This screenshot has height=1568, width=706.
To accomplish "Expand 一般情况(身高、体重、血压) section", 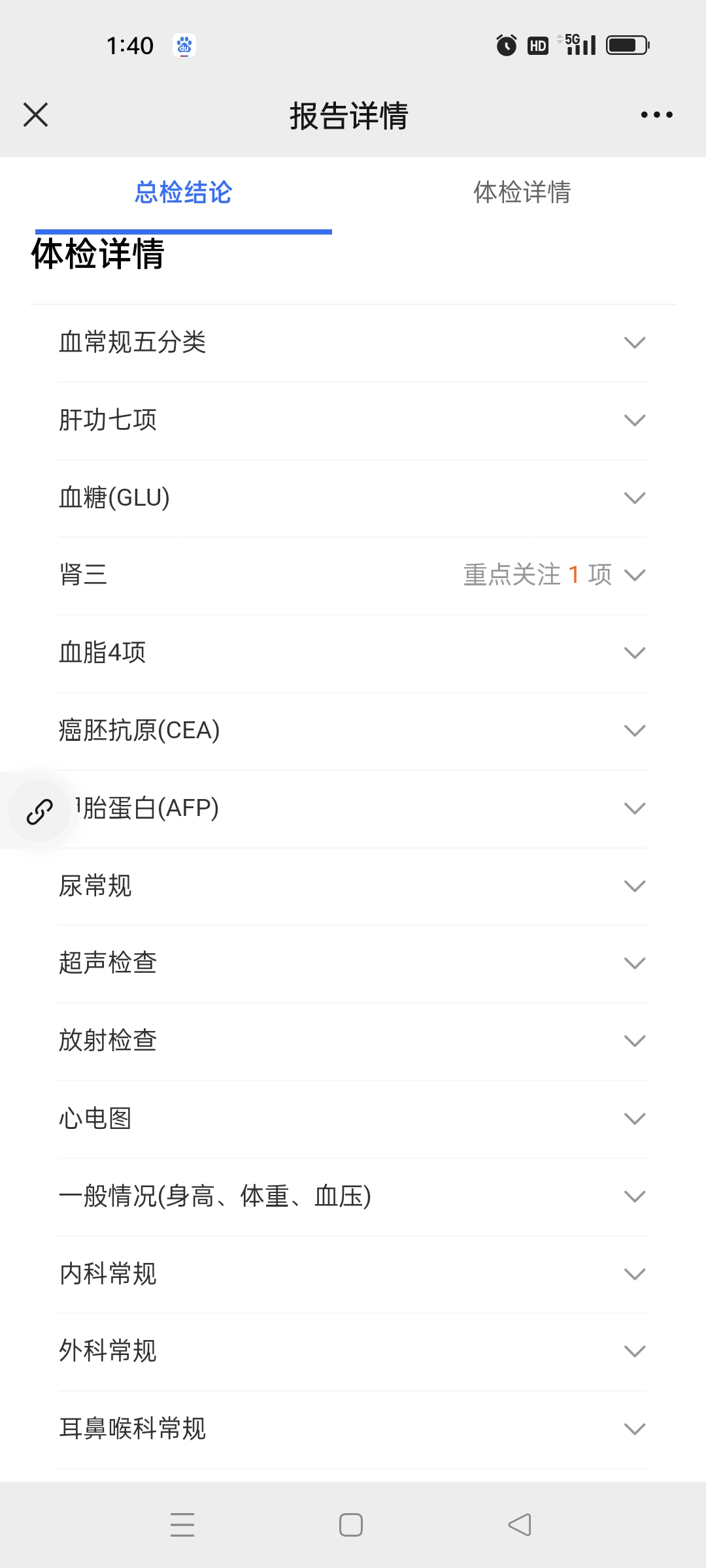I will coord(353,1196).
